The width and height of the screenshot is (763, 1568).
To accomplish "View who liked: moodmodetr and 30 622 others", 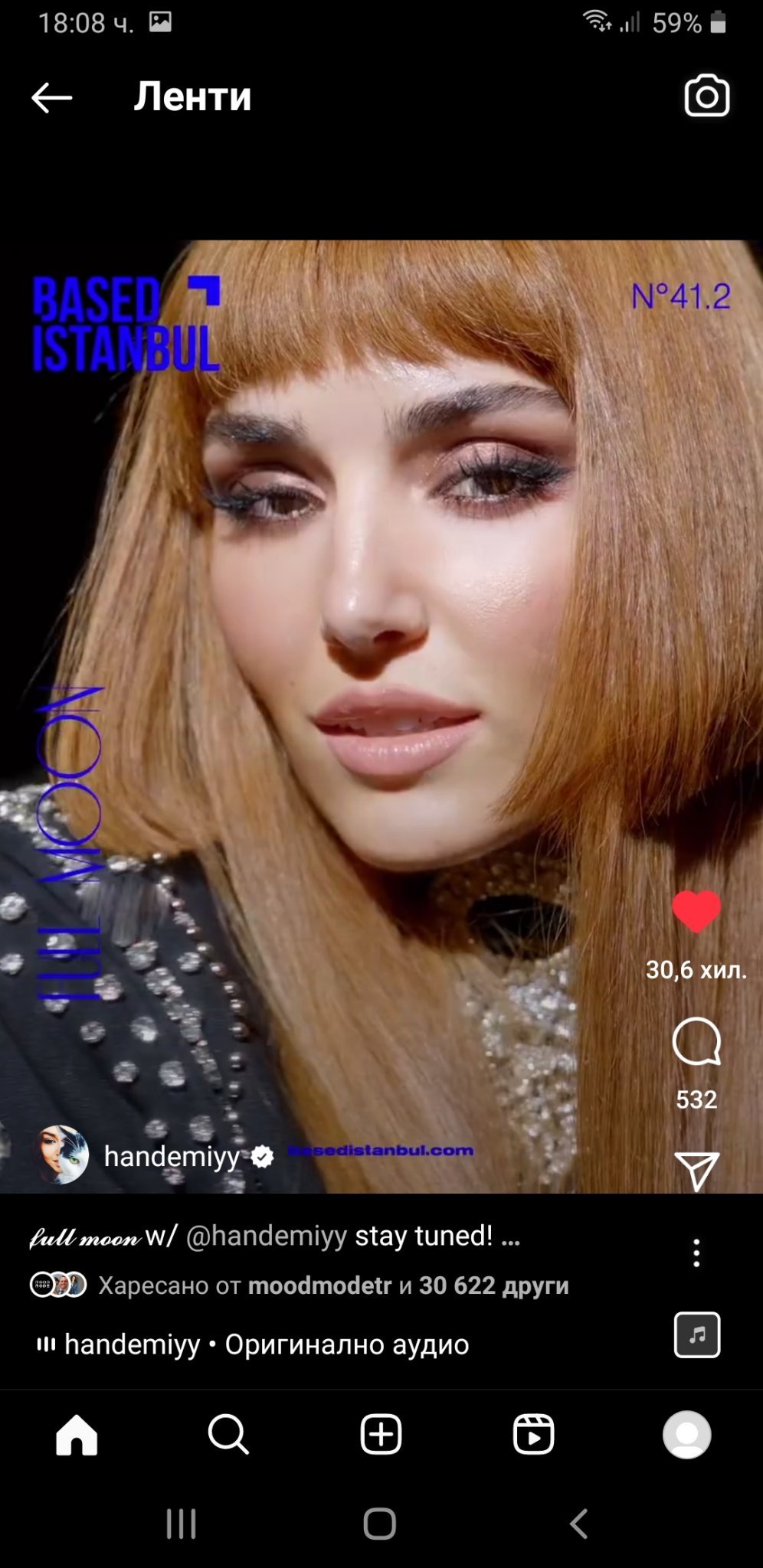I will pos(333,1285).
